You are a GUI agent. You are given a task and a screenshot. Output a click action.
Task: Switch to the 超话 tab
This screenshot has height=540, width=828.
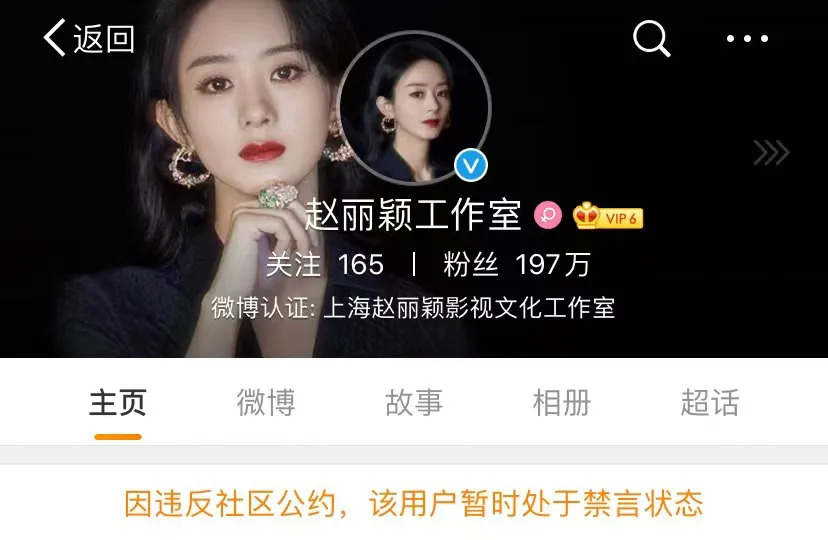coord(710,402)
